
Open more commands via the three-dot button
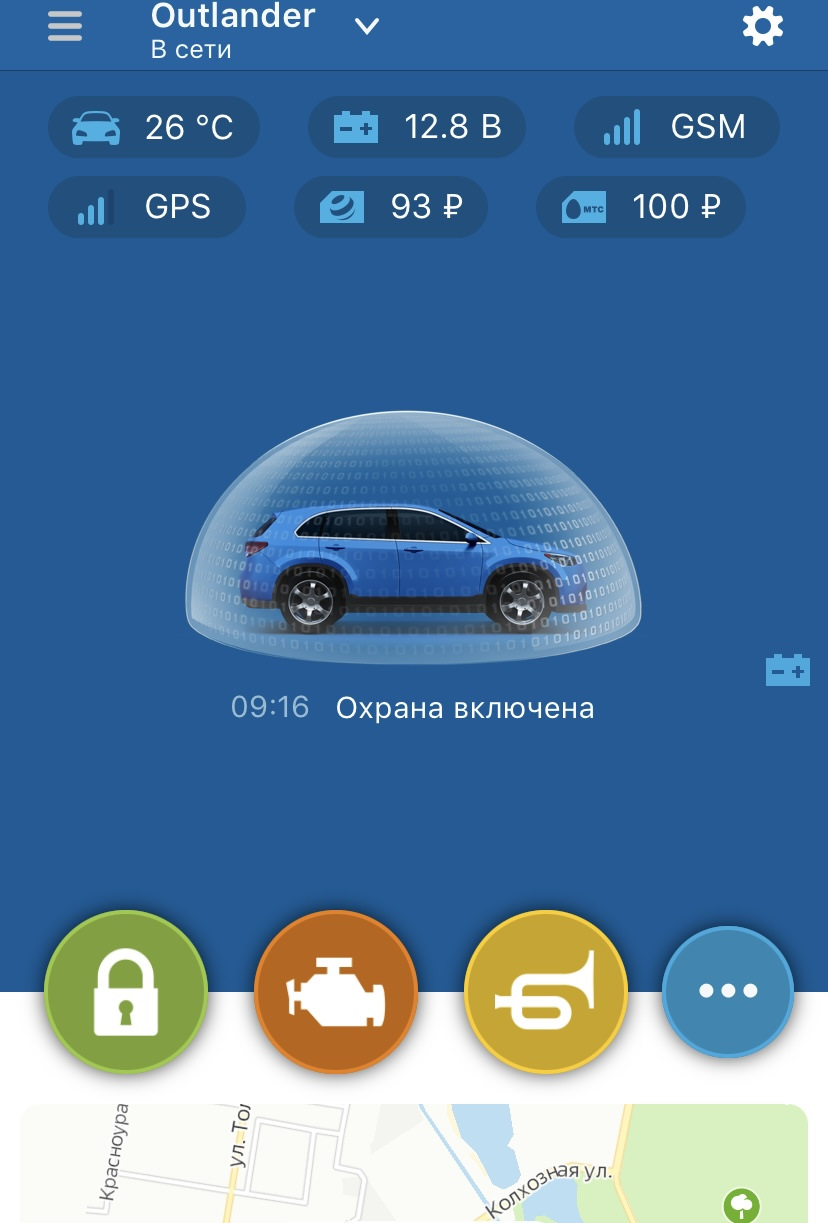(x=728, y=991)
